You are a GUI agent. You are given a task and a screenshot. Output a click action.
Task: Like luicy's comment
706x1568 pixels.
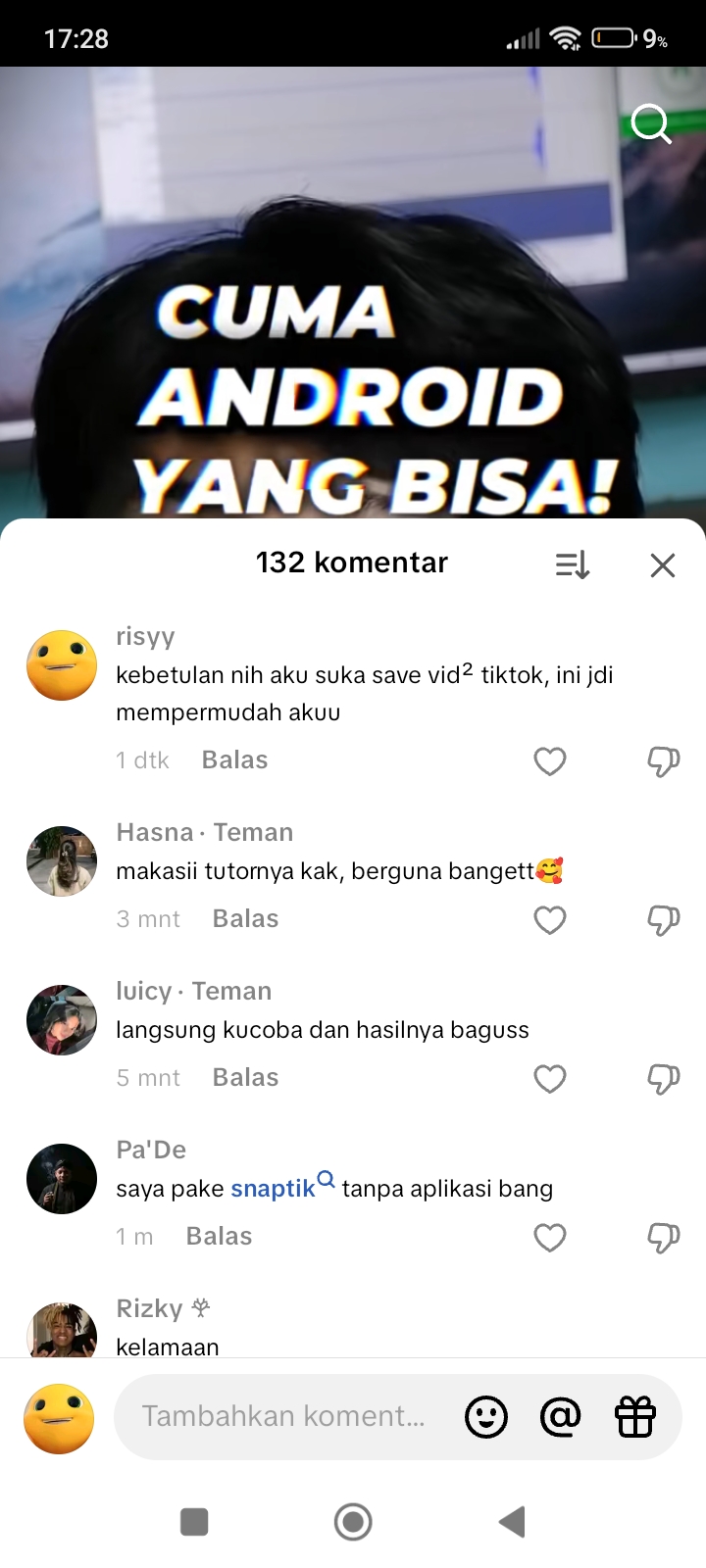(550, 1079)
